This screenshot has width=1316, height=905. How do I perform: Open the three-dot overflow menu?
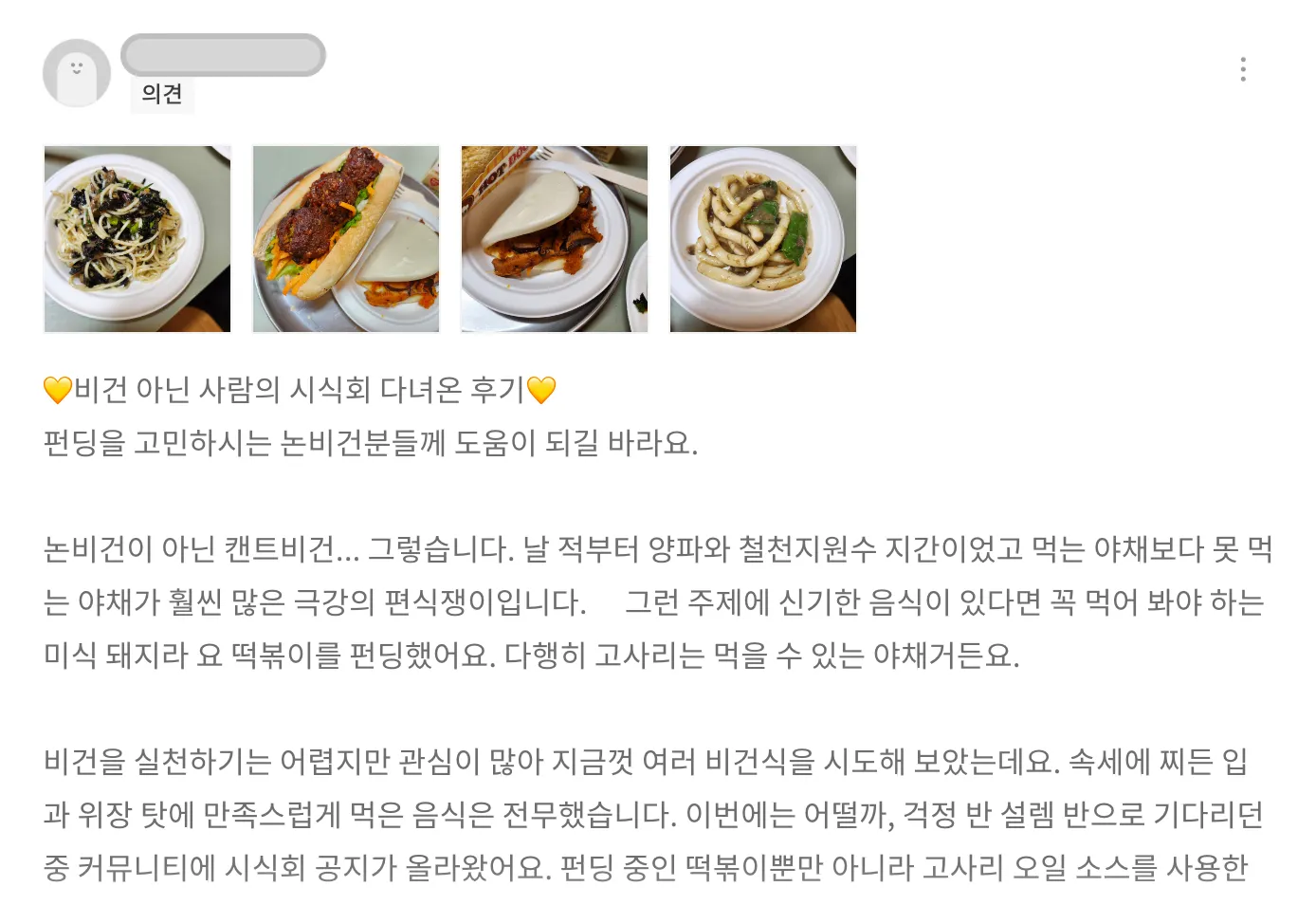[x=1242, y=69]
